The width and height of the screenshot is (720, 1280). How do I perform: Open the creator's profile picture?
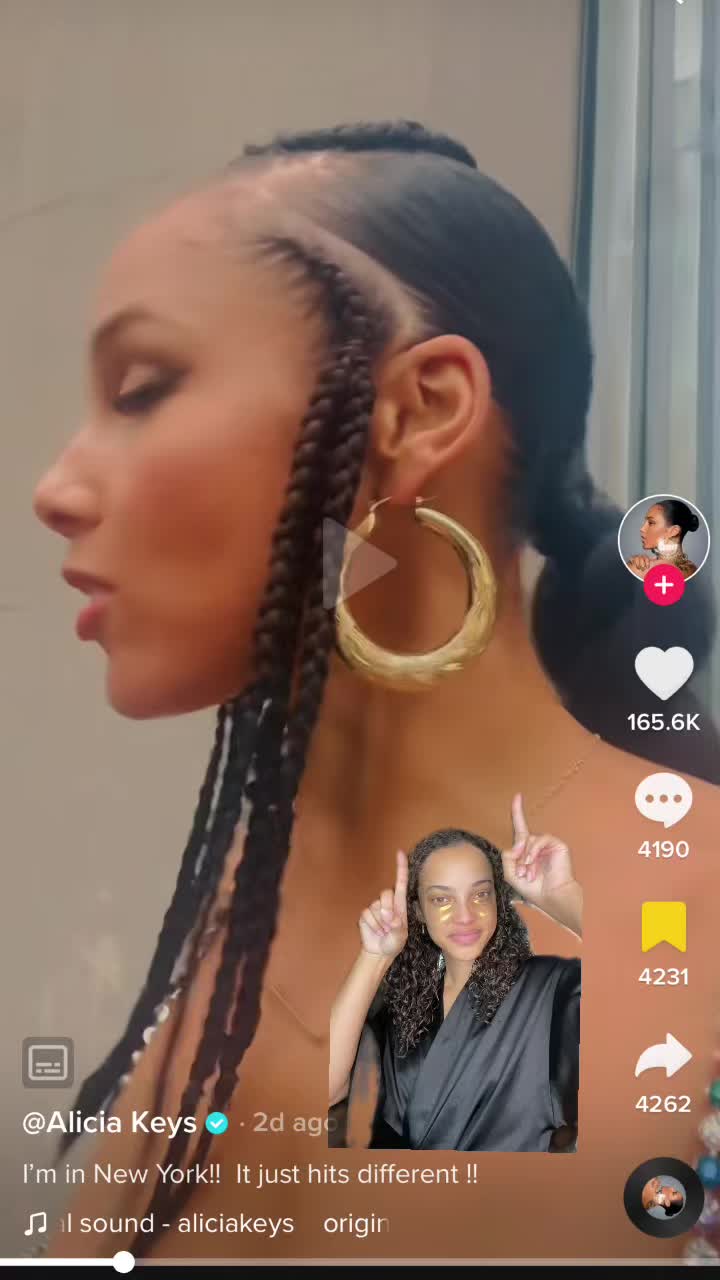664,540
